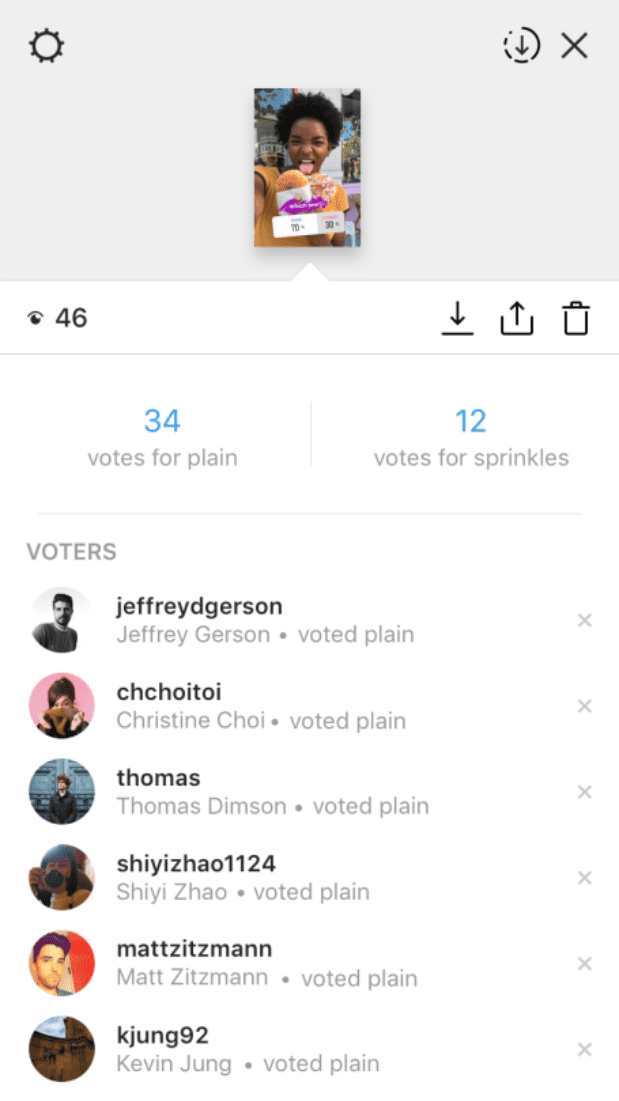Open the story preview thumbnail

(x=307, y=167)
